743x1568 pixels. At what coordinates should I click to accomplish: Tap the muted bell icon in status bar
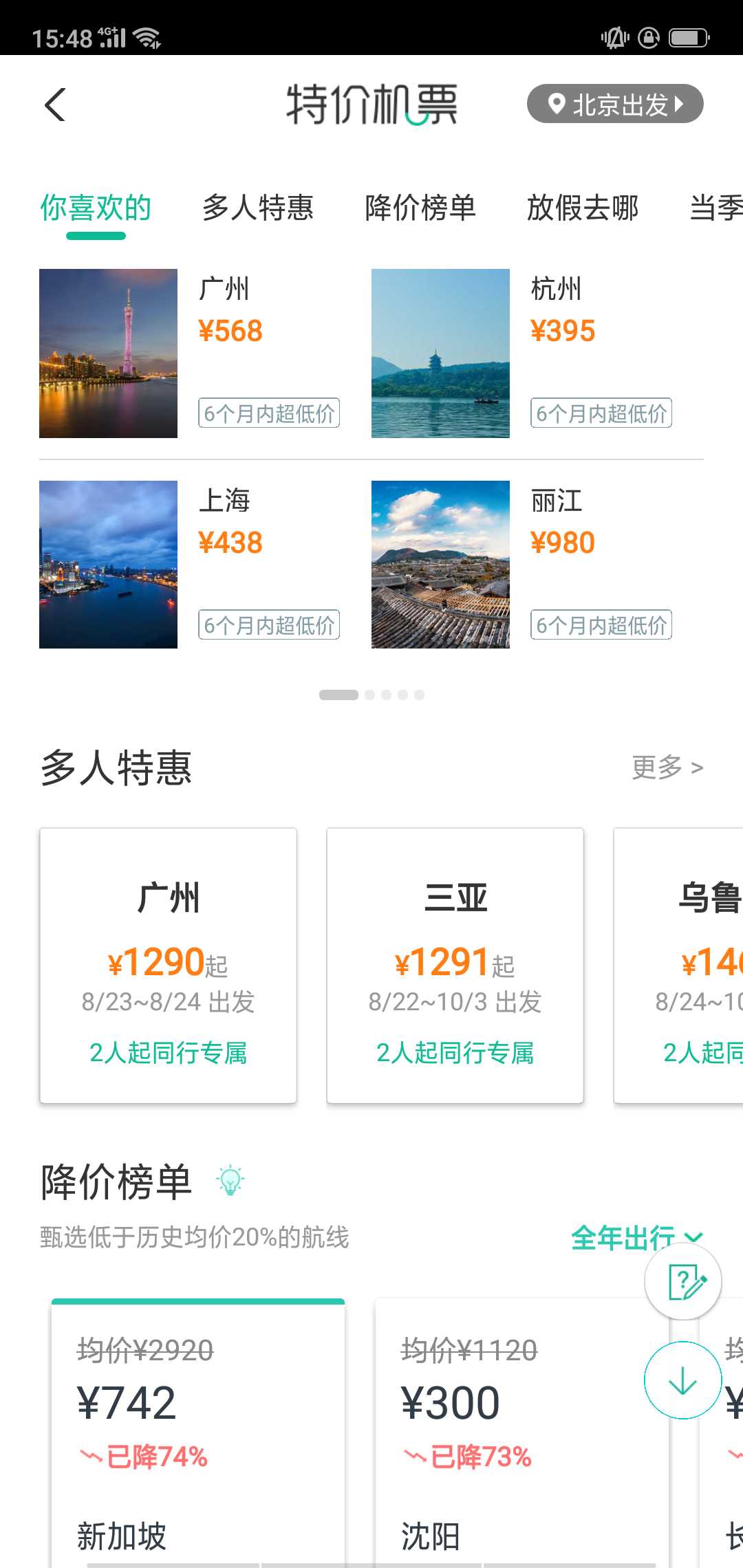614,38
